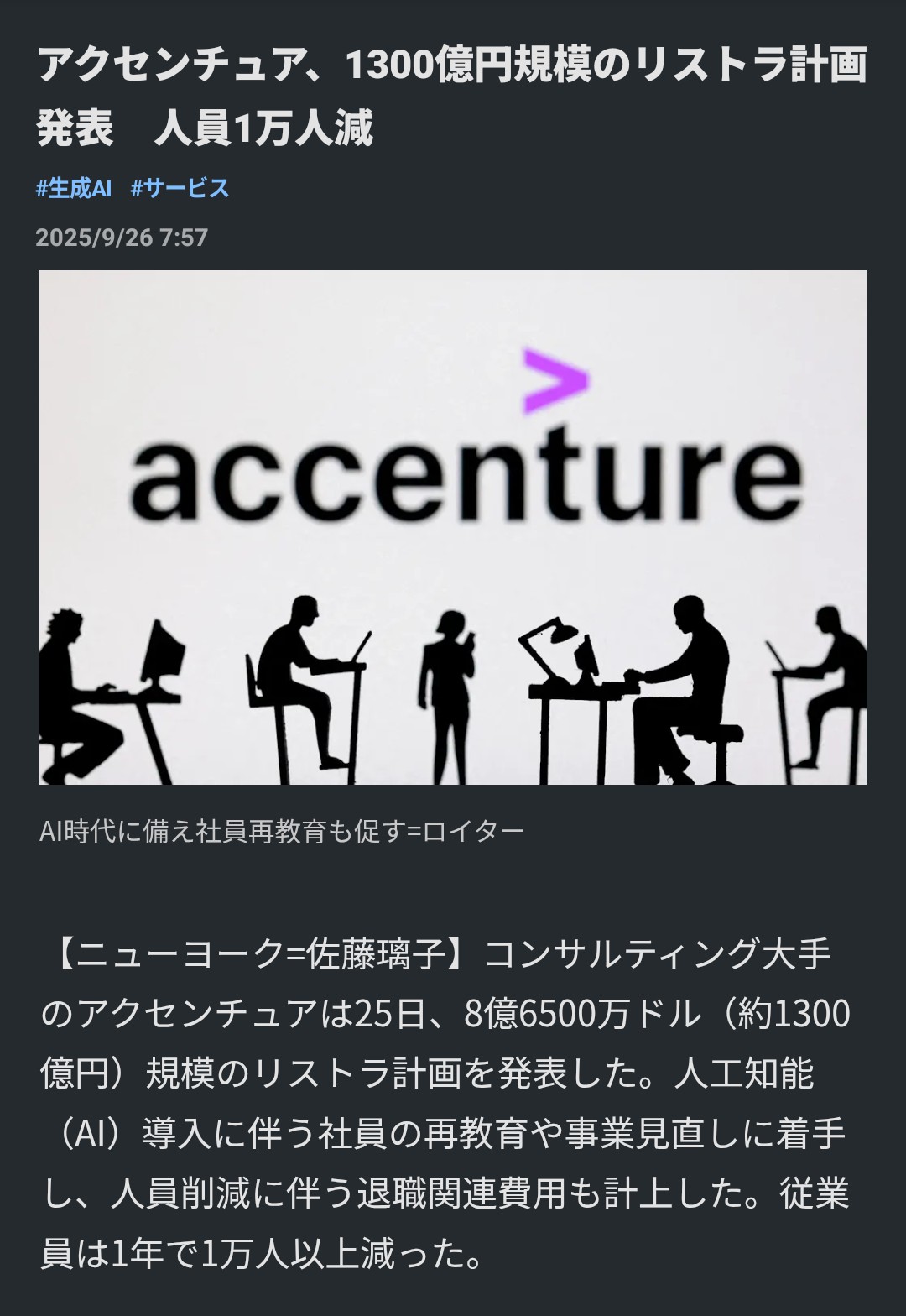This screenshot has width=906, height=1316.
Task: Open the #生成AI hashtag link
Action: [74, 188]
